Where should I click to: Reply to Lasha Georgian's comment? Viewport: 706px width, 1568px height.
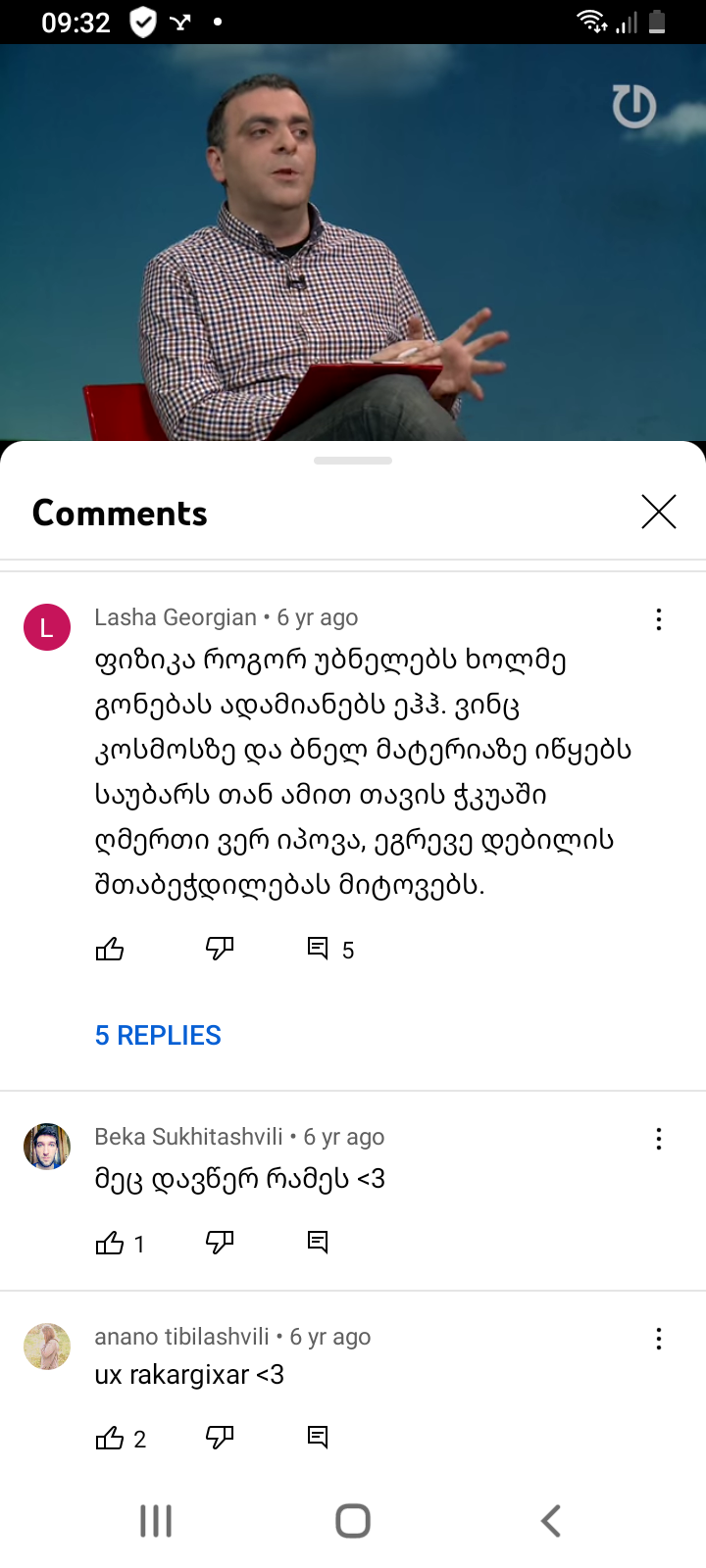tap(318, 948)
